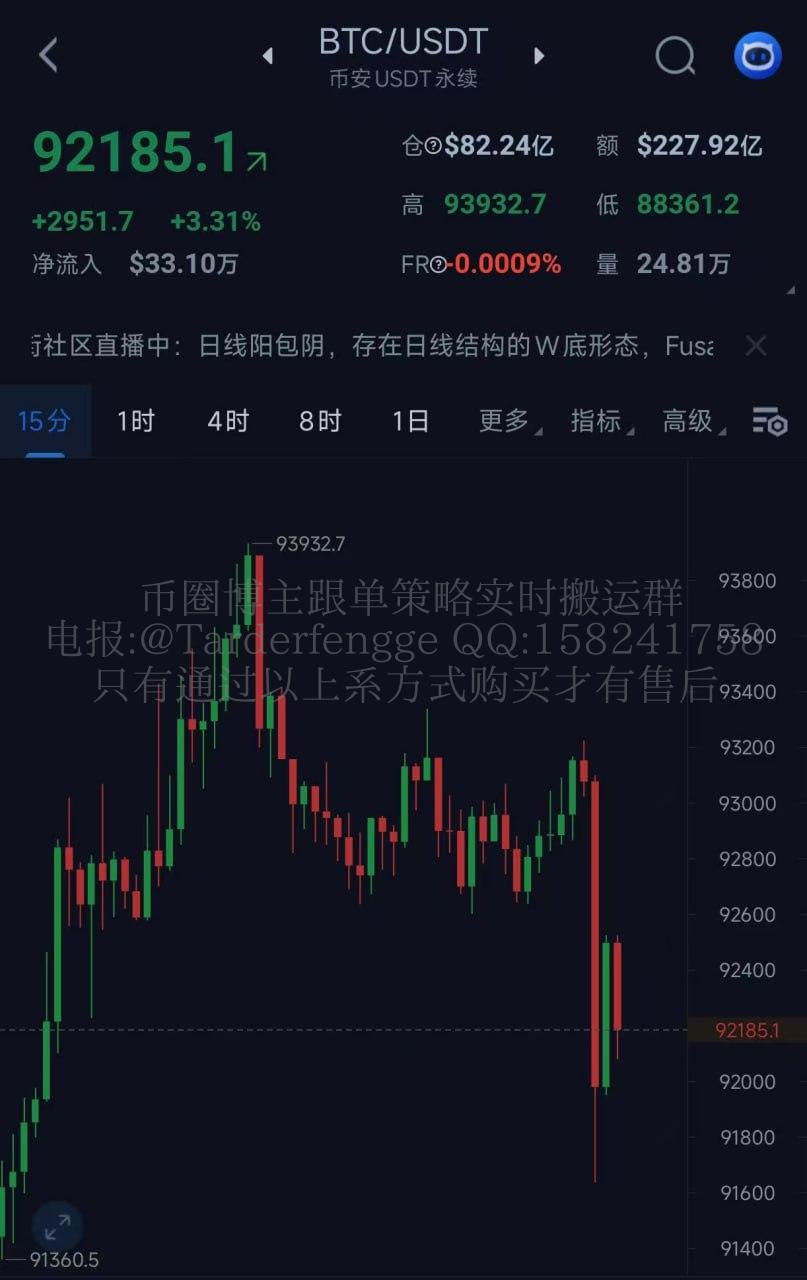Switch to the previous trading pair
This screenshot has width=807, height=1280.
[x=268, y=56]
